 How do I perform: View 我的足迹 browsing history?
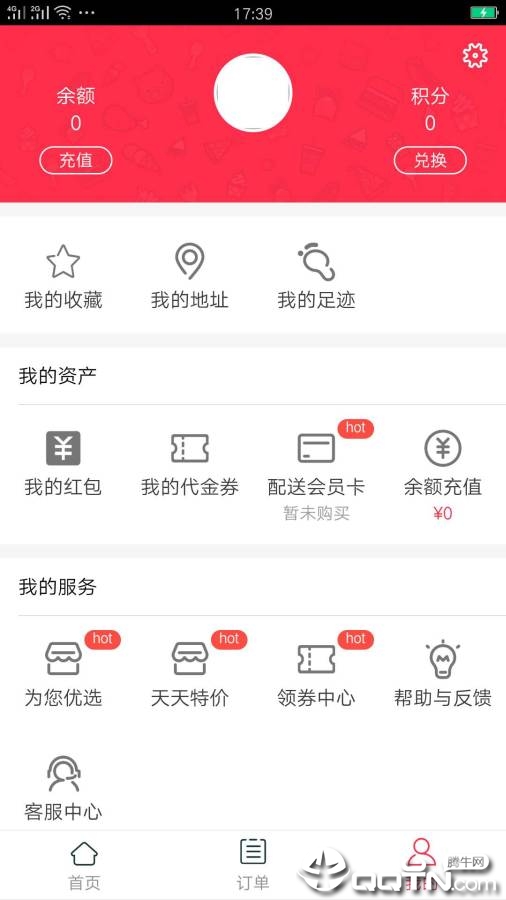point(316,277)
